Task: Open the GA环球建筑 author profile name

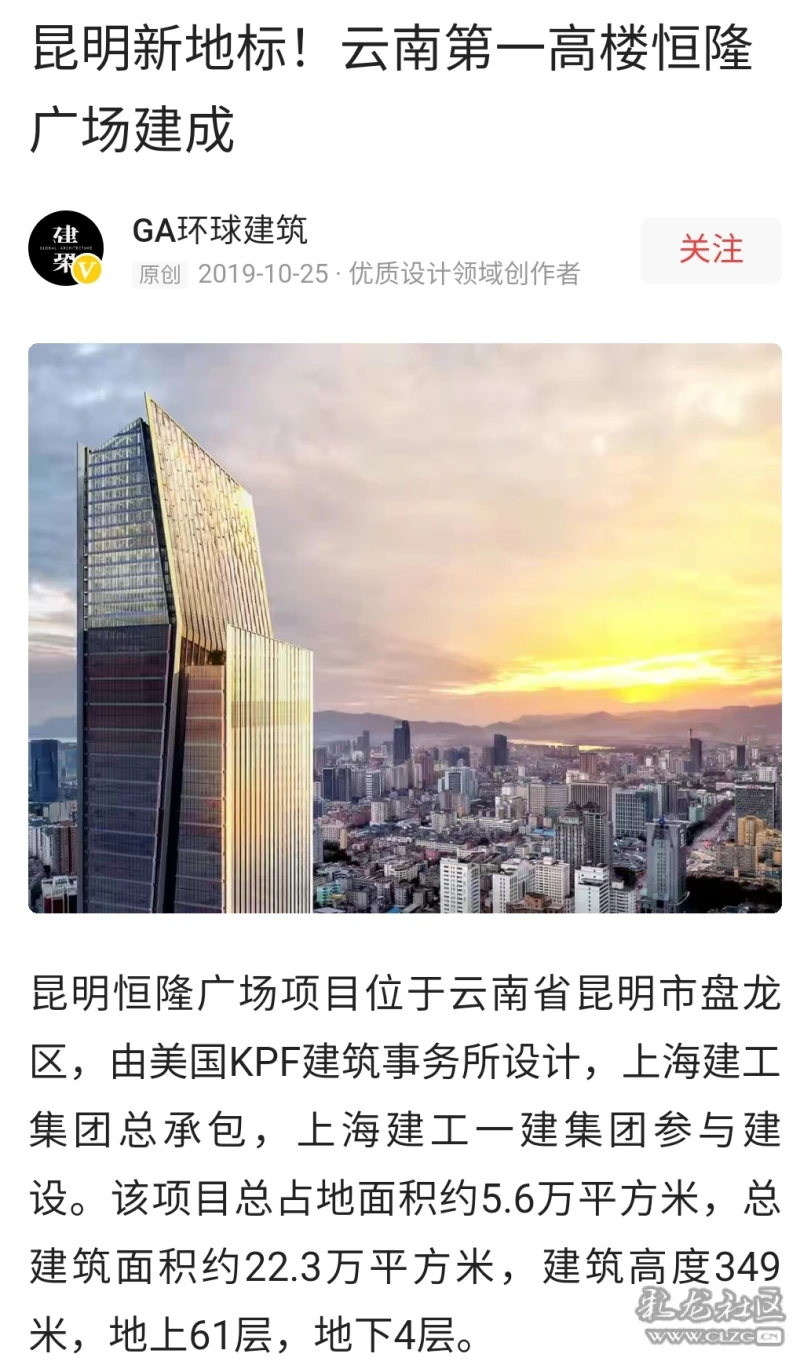Action: (220, 231)
